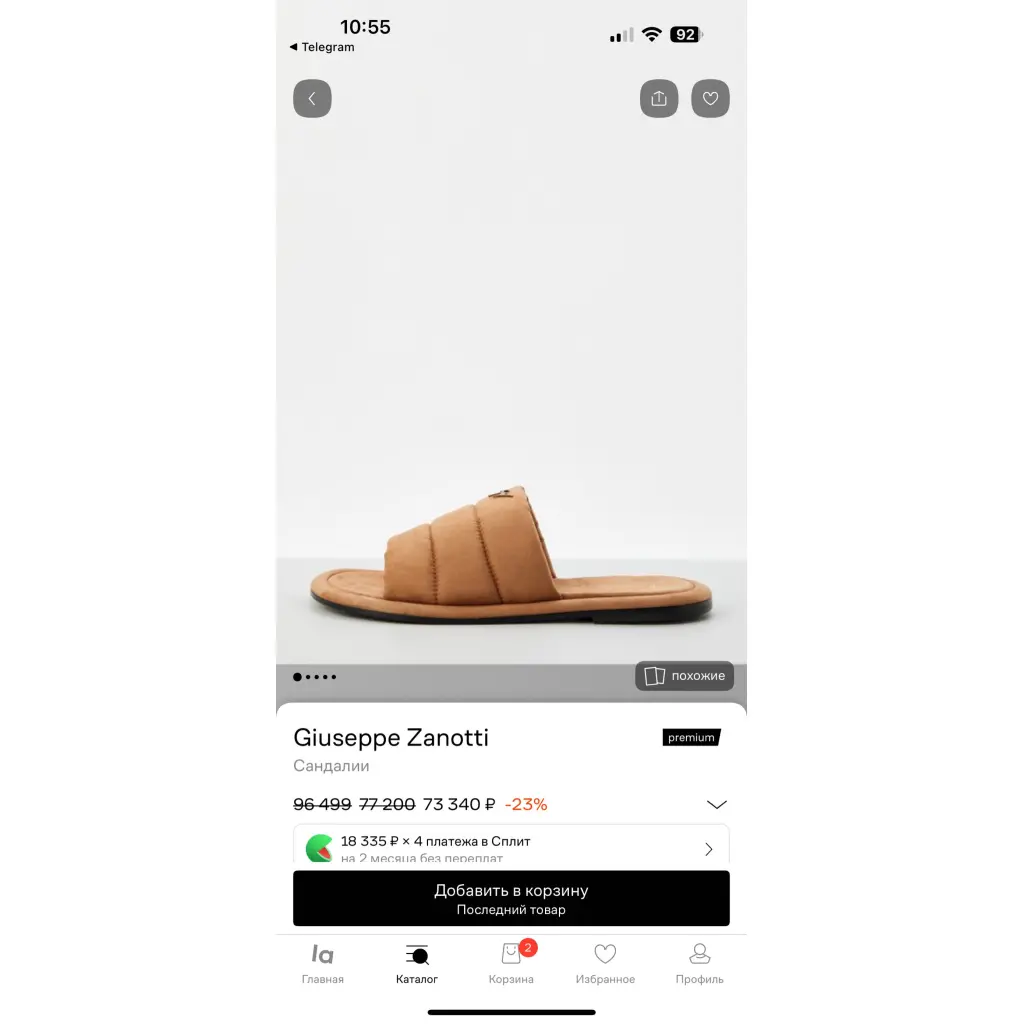Screen dimensions: 1024x1024
Task: Show similar items via похожие button
Action: click(x=685, y=676)
